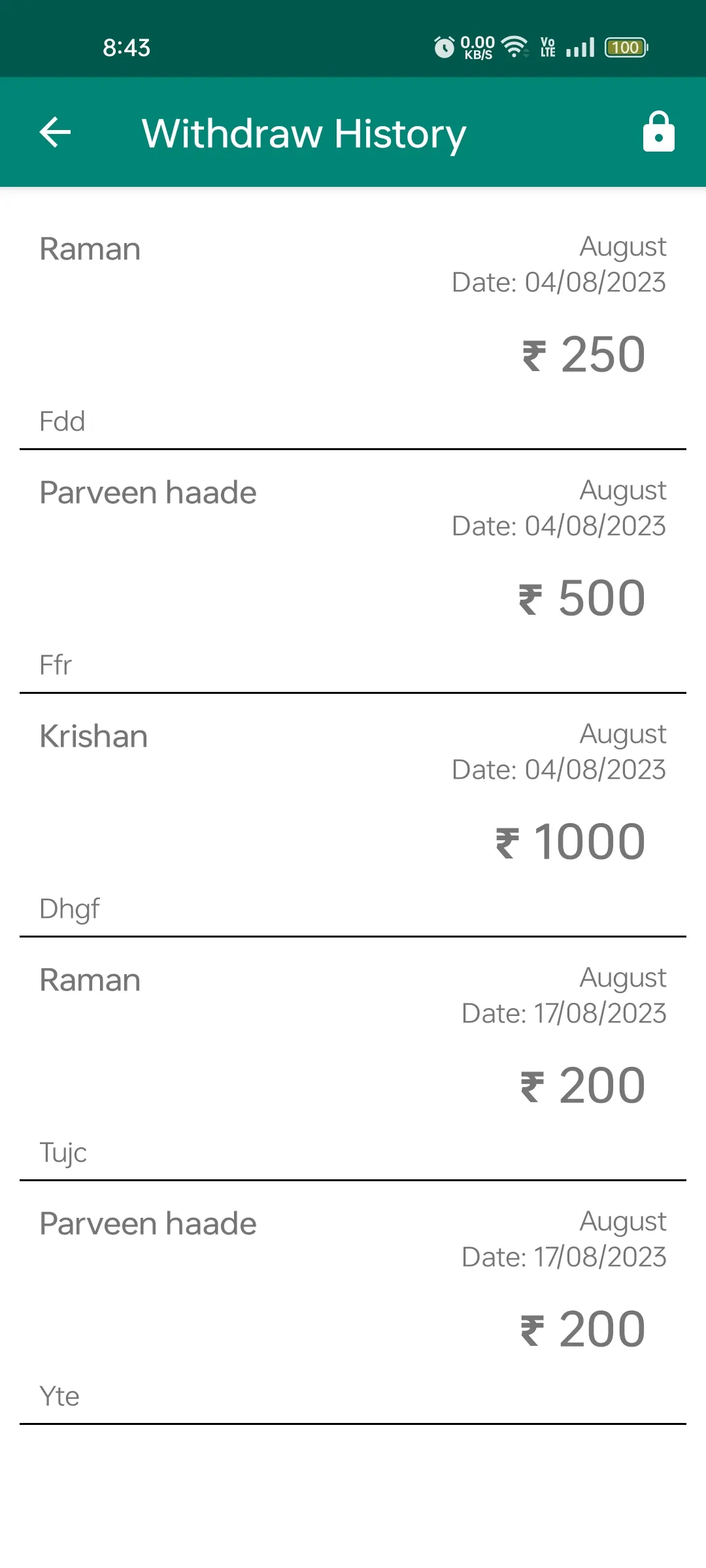View Parveen haade's withdrawal noted Yte
Image resolution: width=706 pixels, height=1568 pixels.
(x=353, y=1303)
